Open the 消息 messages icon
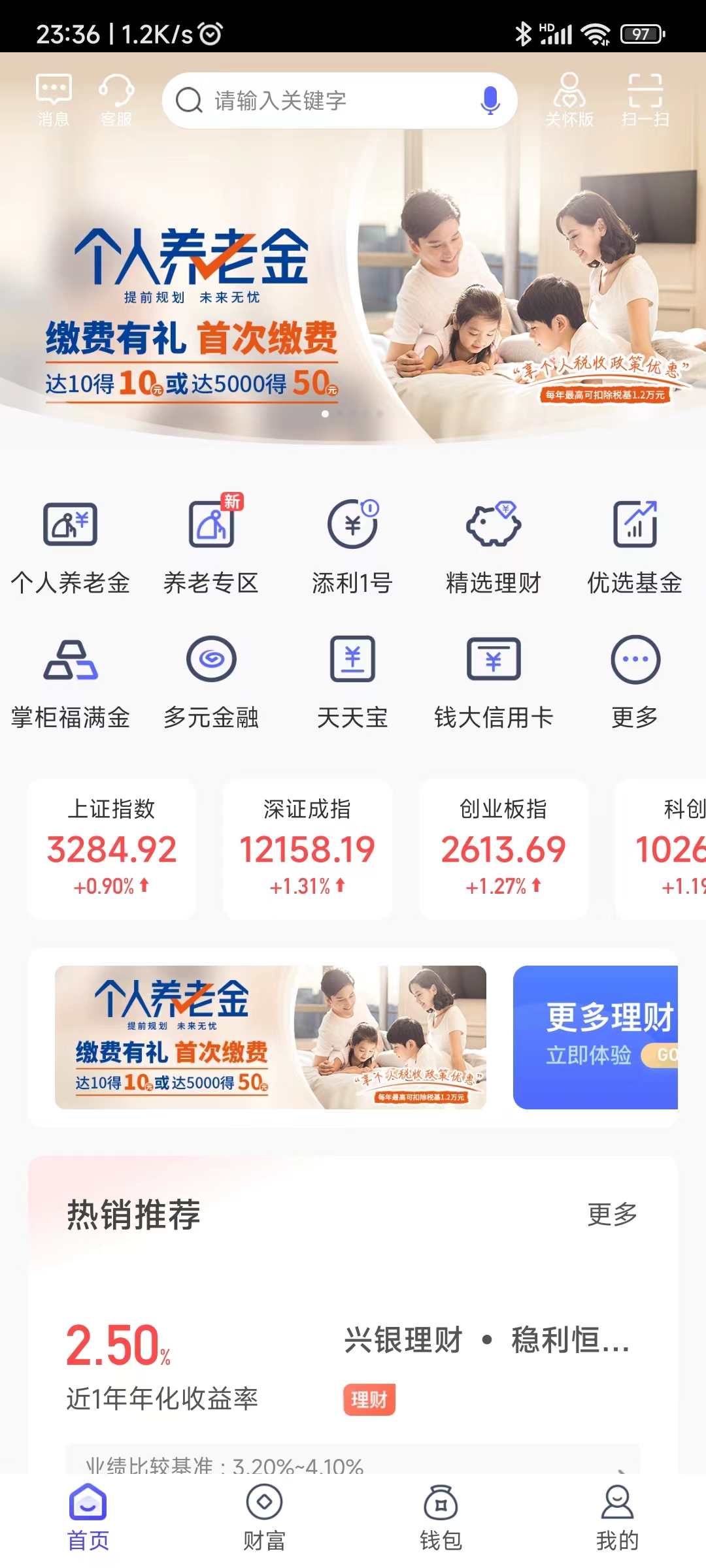Viewport: 706px width, 1568px height. point(54,99)
